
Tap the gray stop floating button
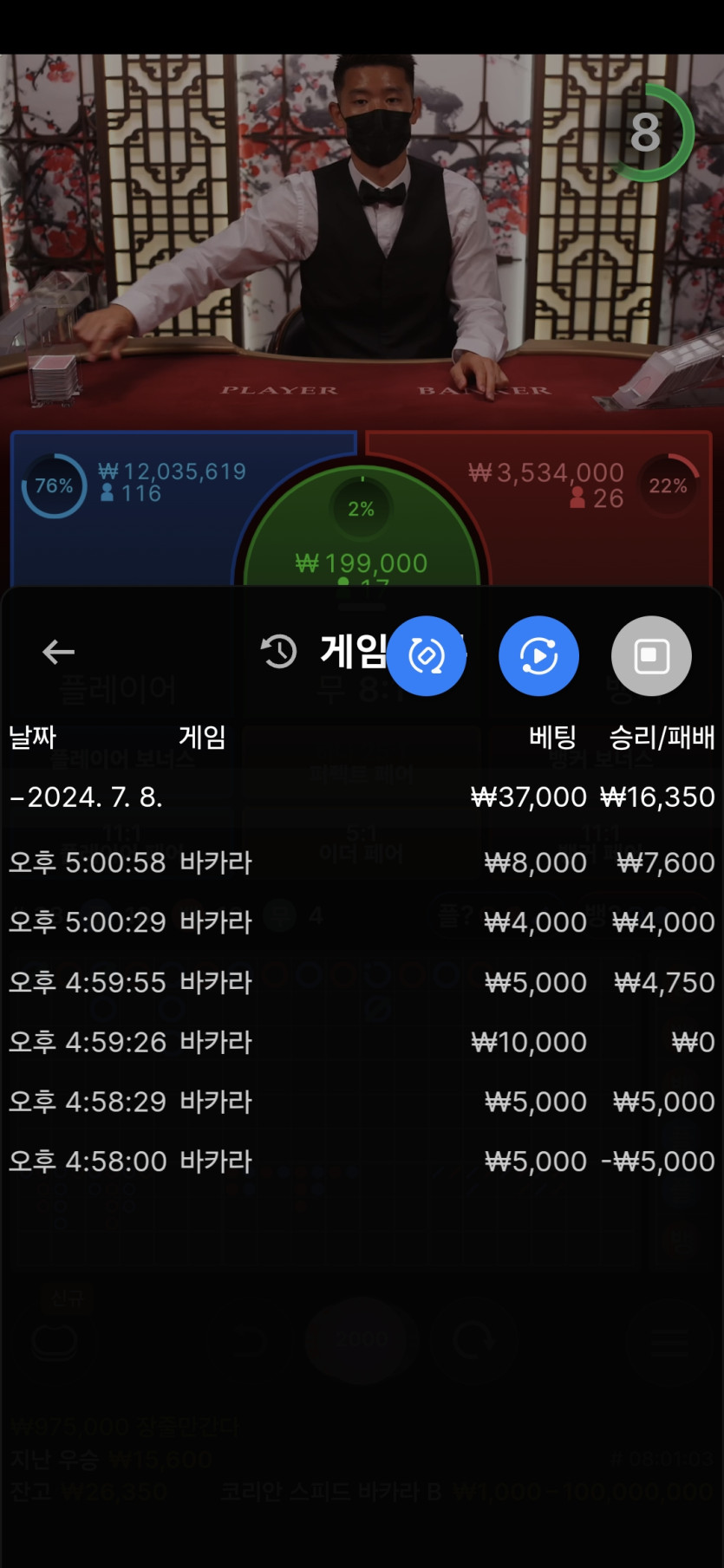(651, 656)
